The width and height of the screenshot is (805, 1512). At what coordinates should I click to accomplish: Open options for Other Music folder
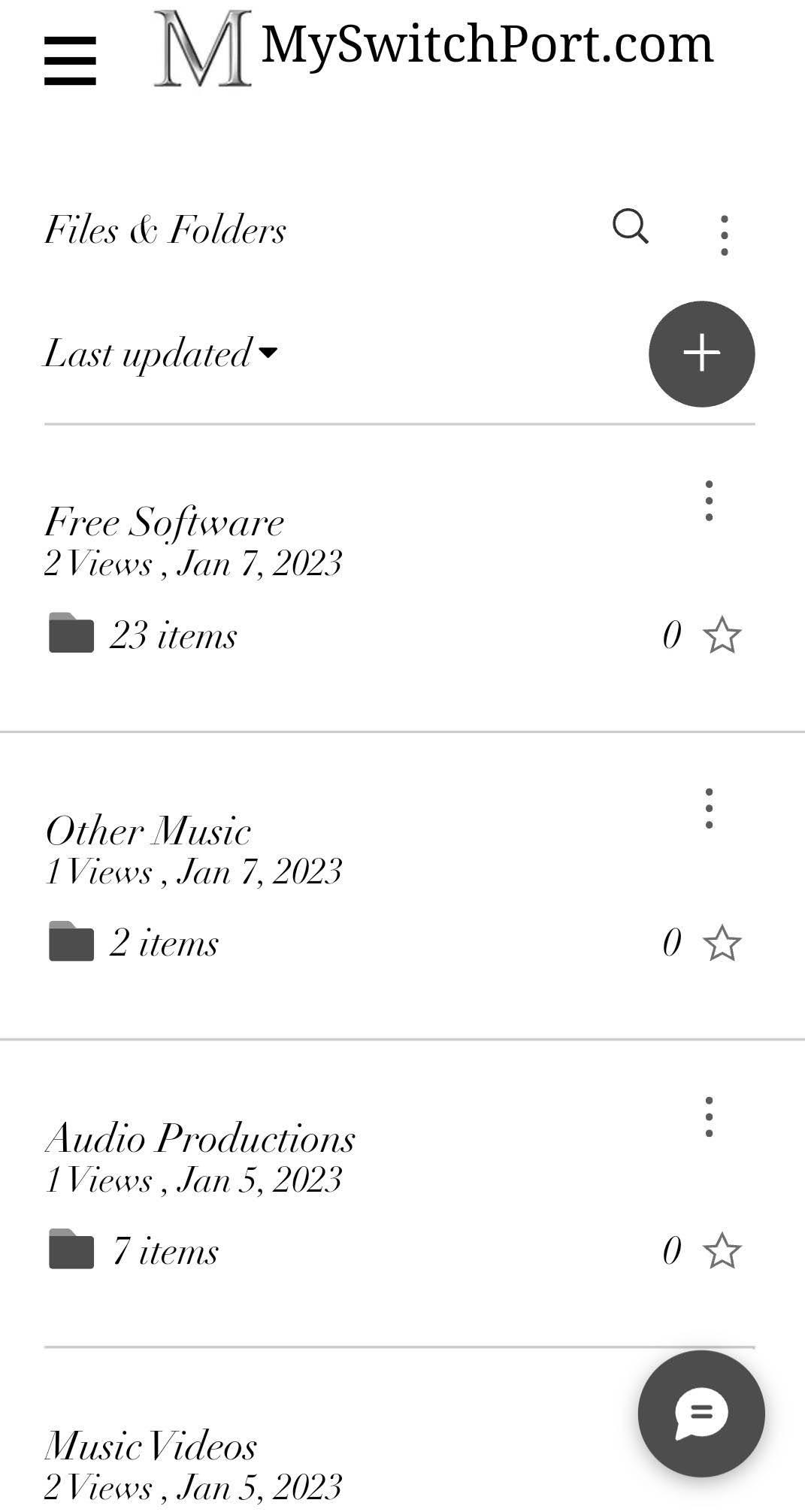pyautogui.click(x=709, y=809)
